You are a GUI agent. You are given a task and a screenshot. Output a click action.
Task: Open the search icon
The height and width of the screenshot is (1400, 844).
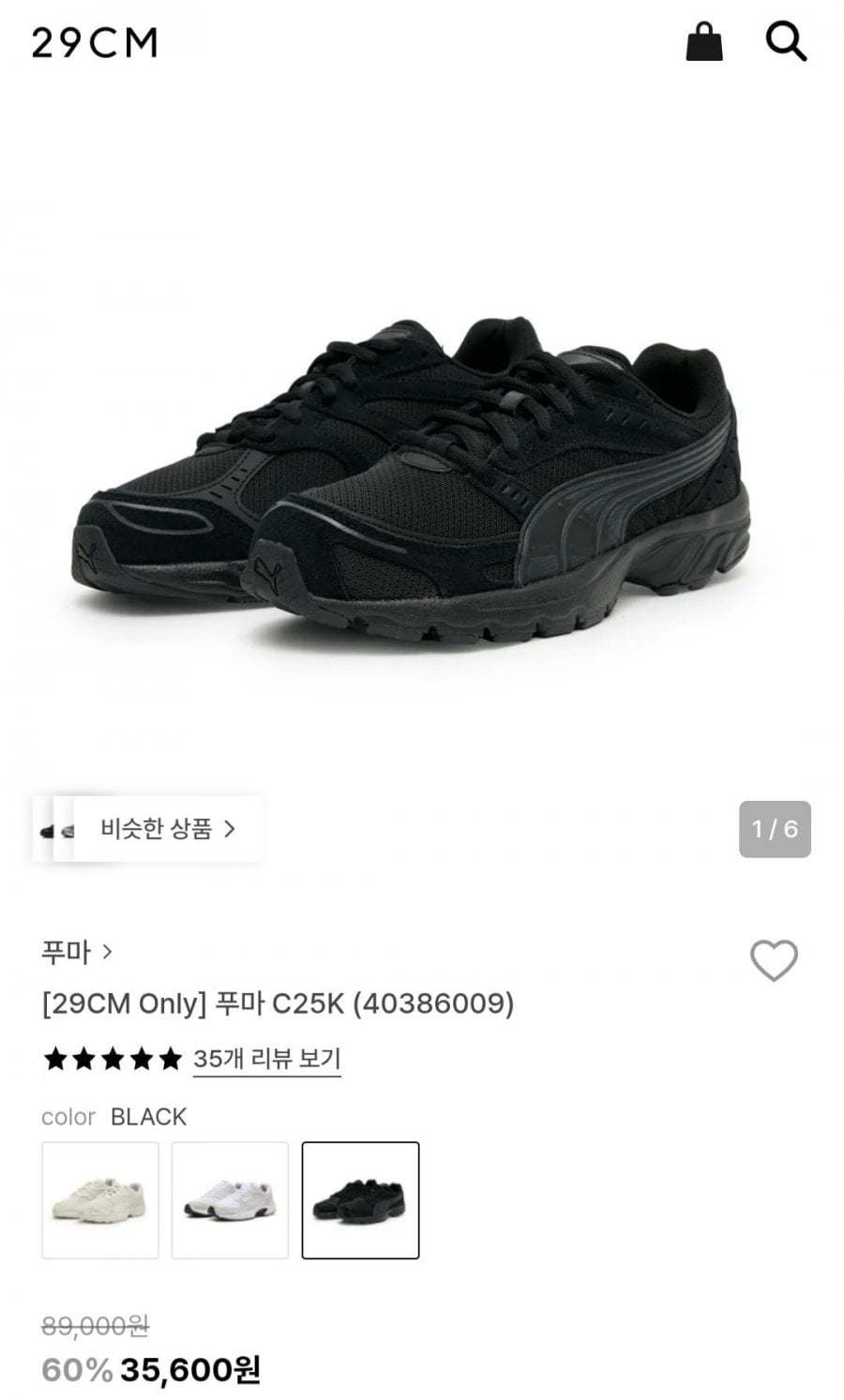click(786, 42)
